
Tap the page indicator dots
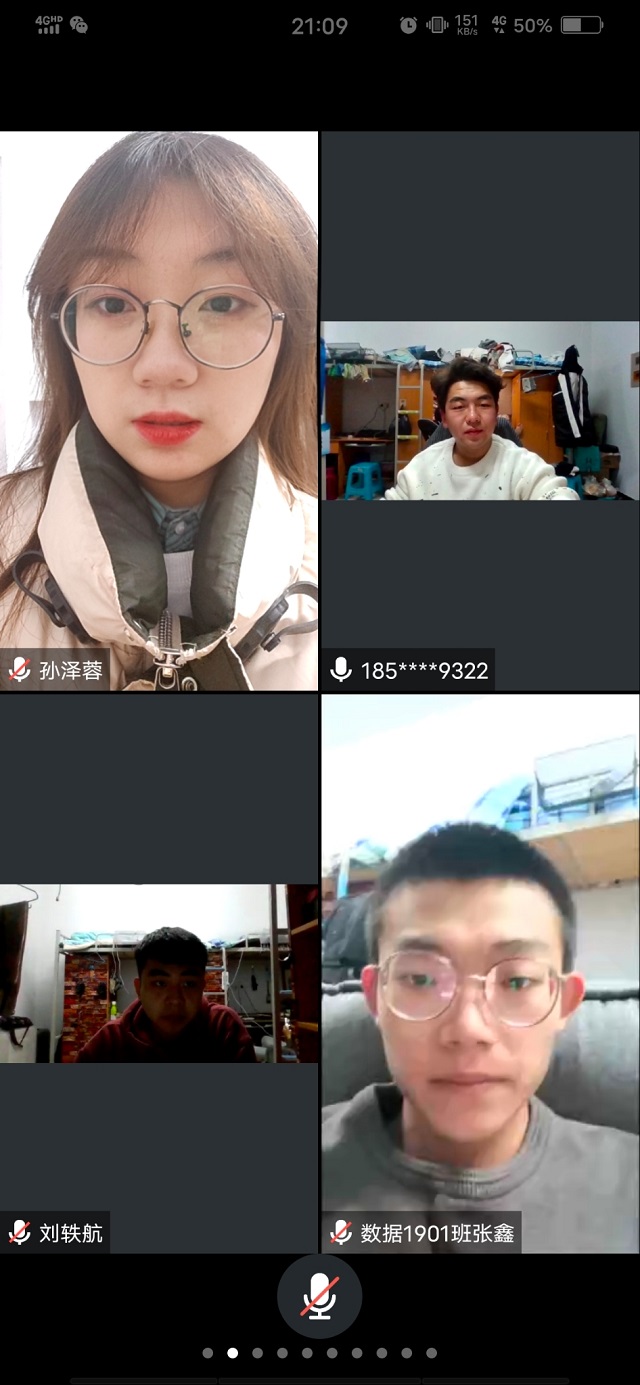[x=319, y=1353]
